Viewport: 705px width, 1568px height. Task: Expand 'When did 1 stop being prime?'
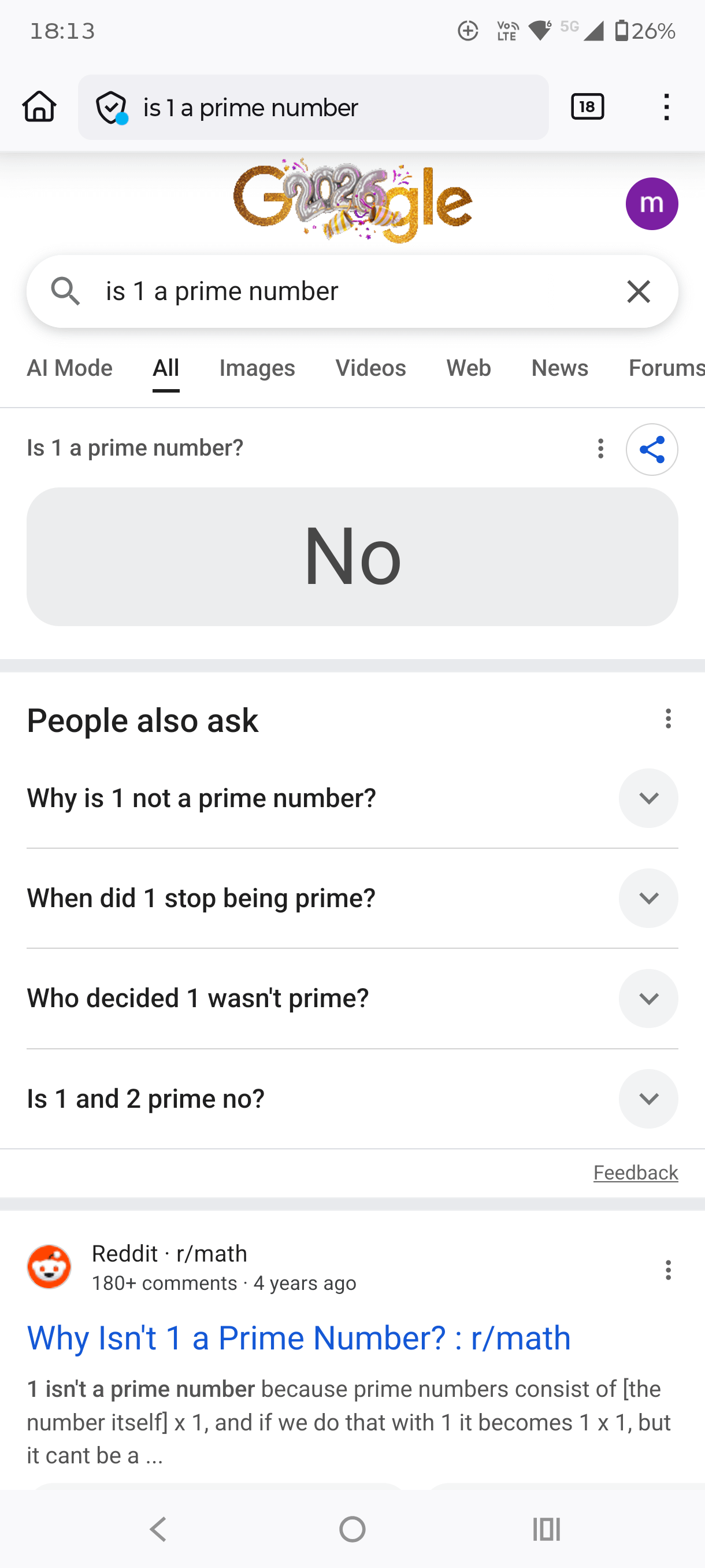(648, 898)
